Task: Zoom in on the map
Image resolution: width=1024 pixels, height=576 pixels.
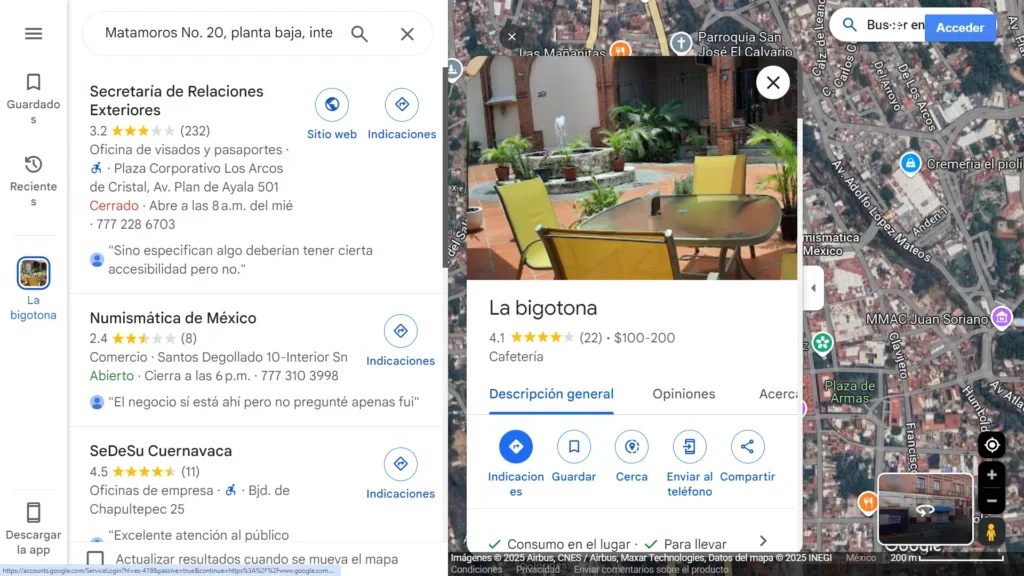Action: [x=991, y=475]
